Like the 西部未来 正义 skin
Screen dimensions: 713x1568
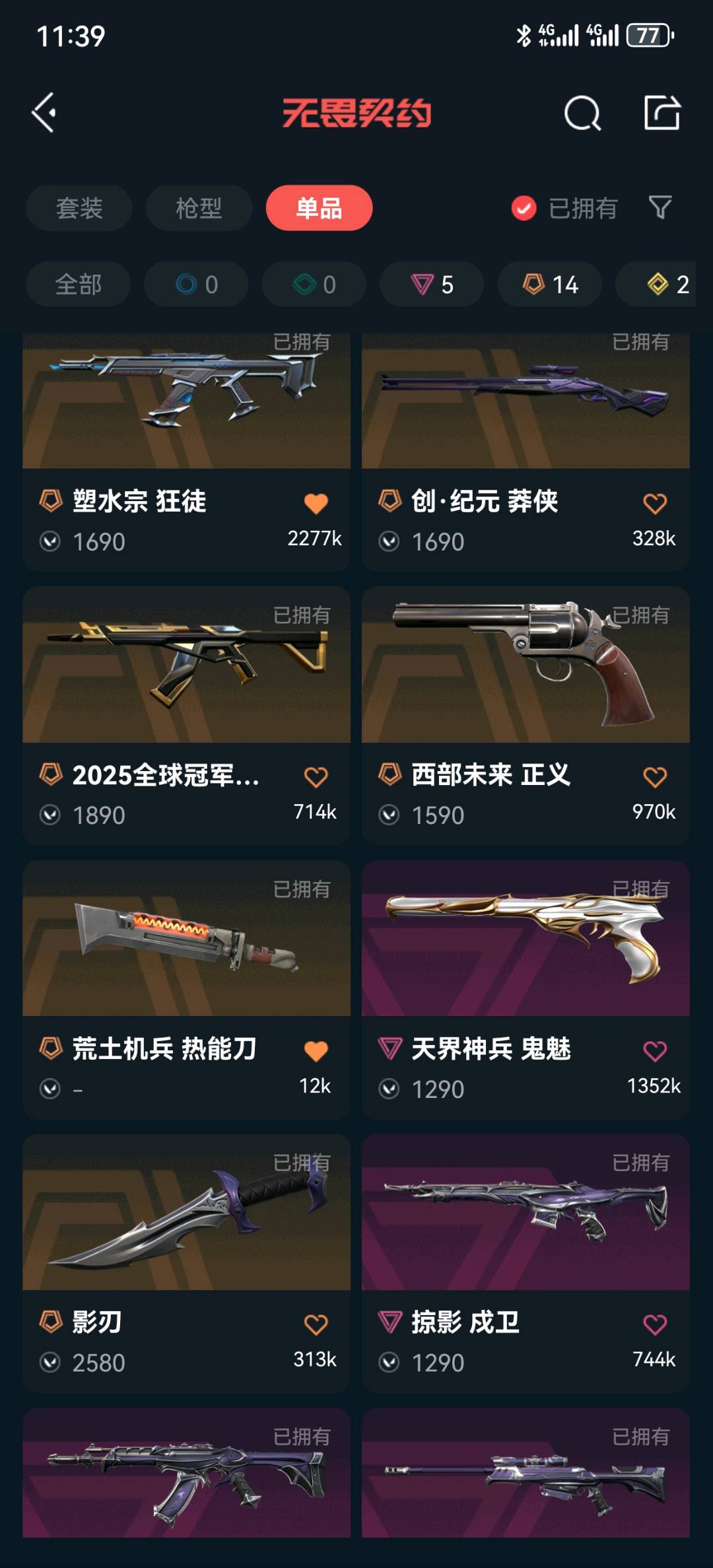pos(655,777)
